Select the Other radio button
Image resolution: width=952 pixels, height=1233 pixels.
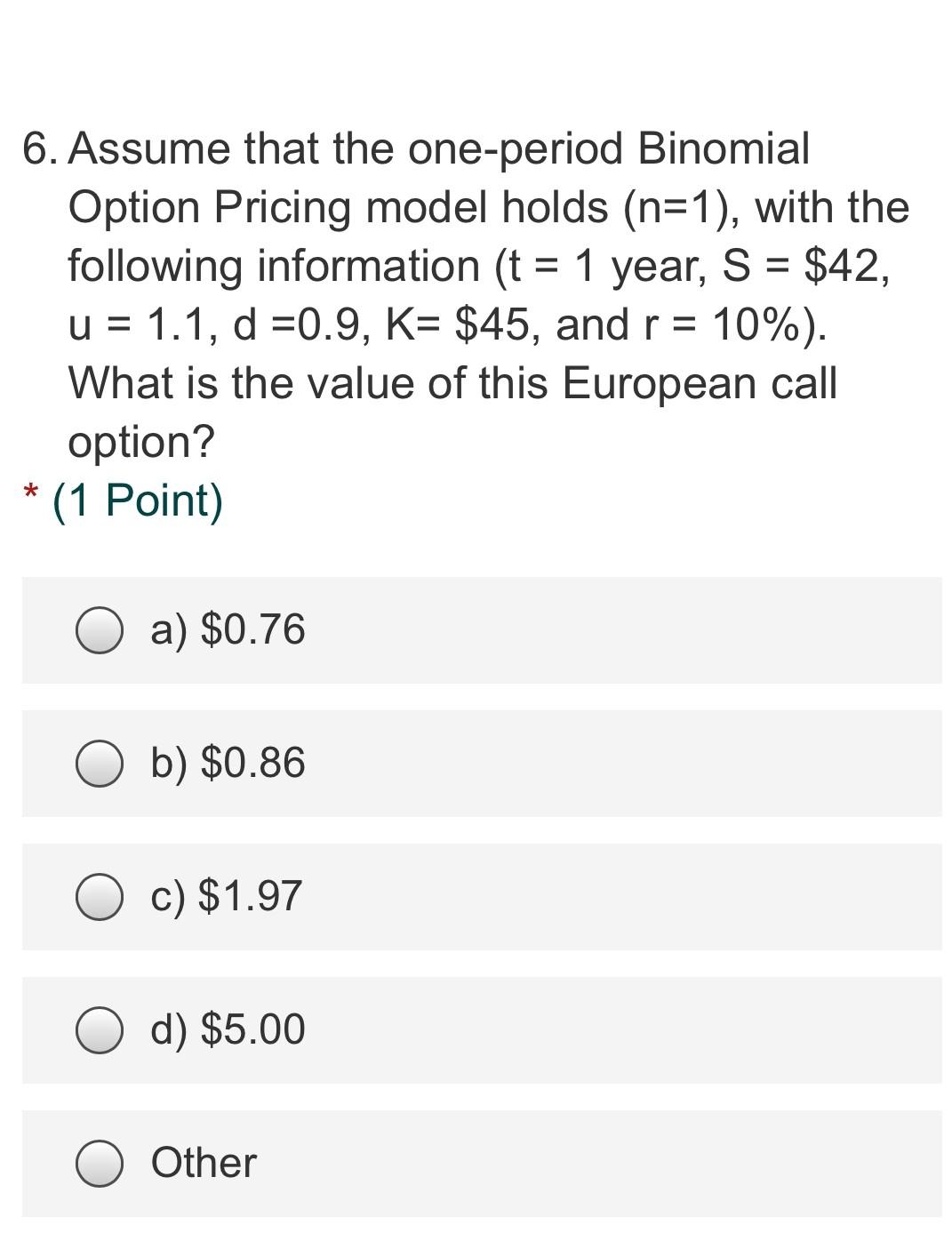coord(98,1163)
